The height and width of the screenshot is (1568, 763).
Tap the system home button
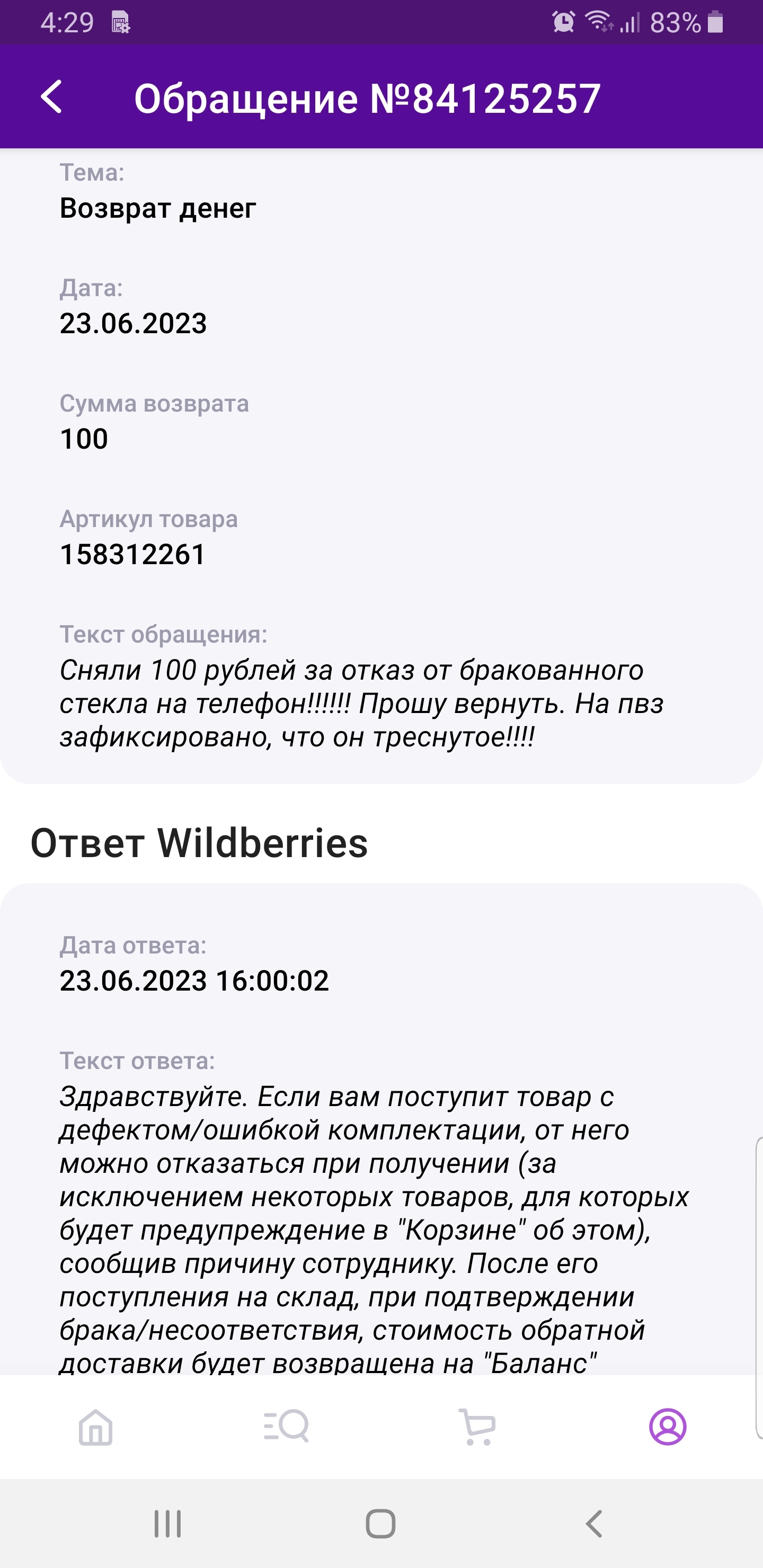[x=380, y=1524]
